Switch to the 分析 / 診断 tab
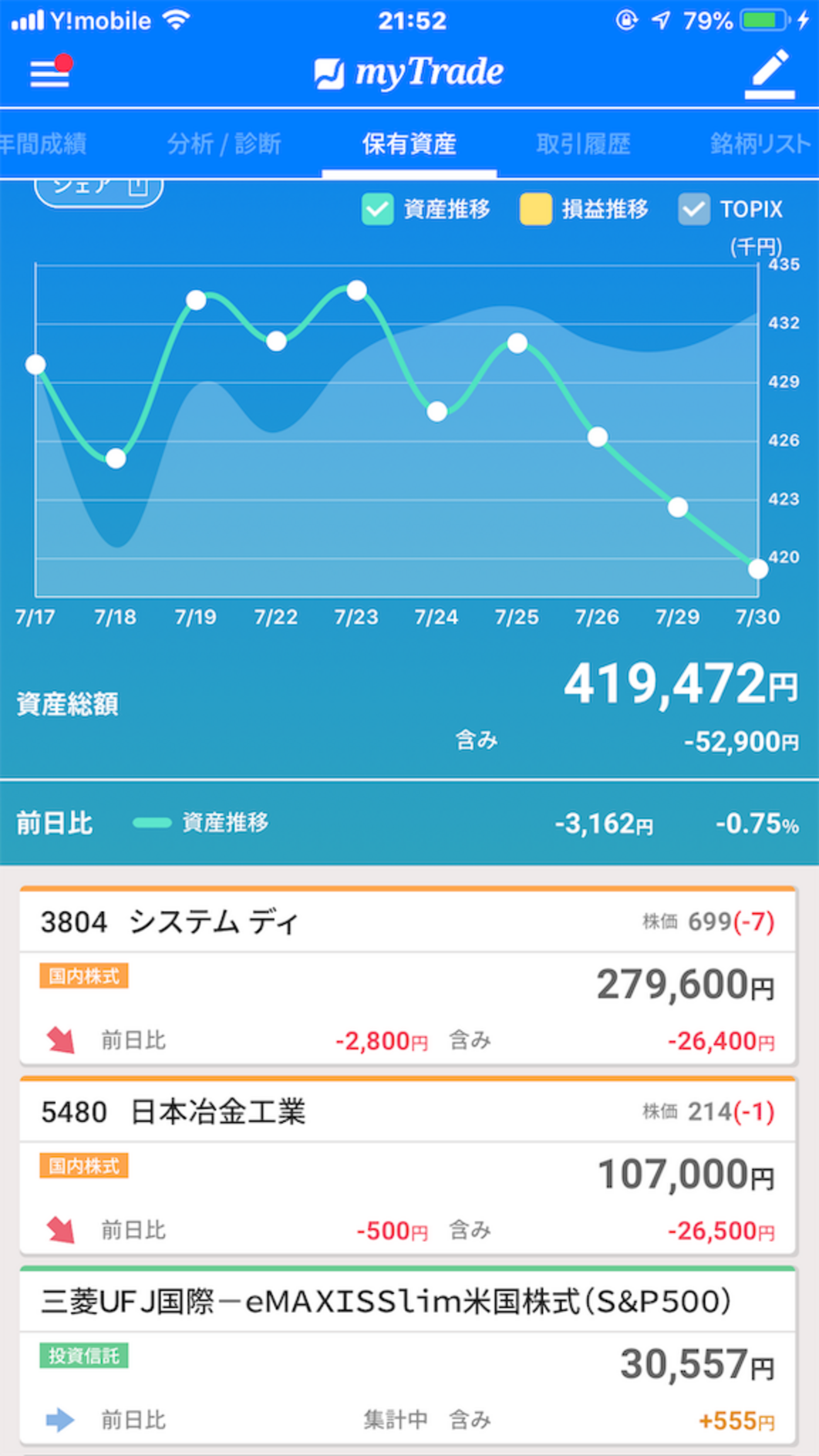The height and width of the screenshot is (1456, 819). tap(224, 144)
